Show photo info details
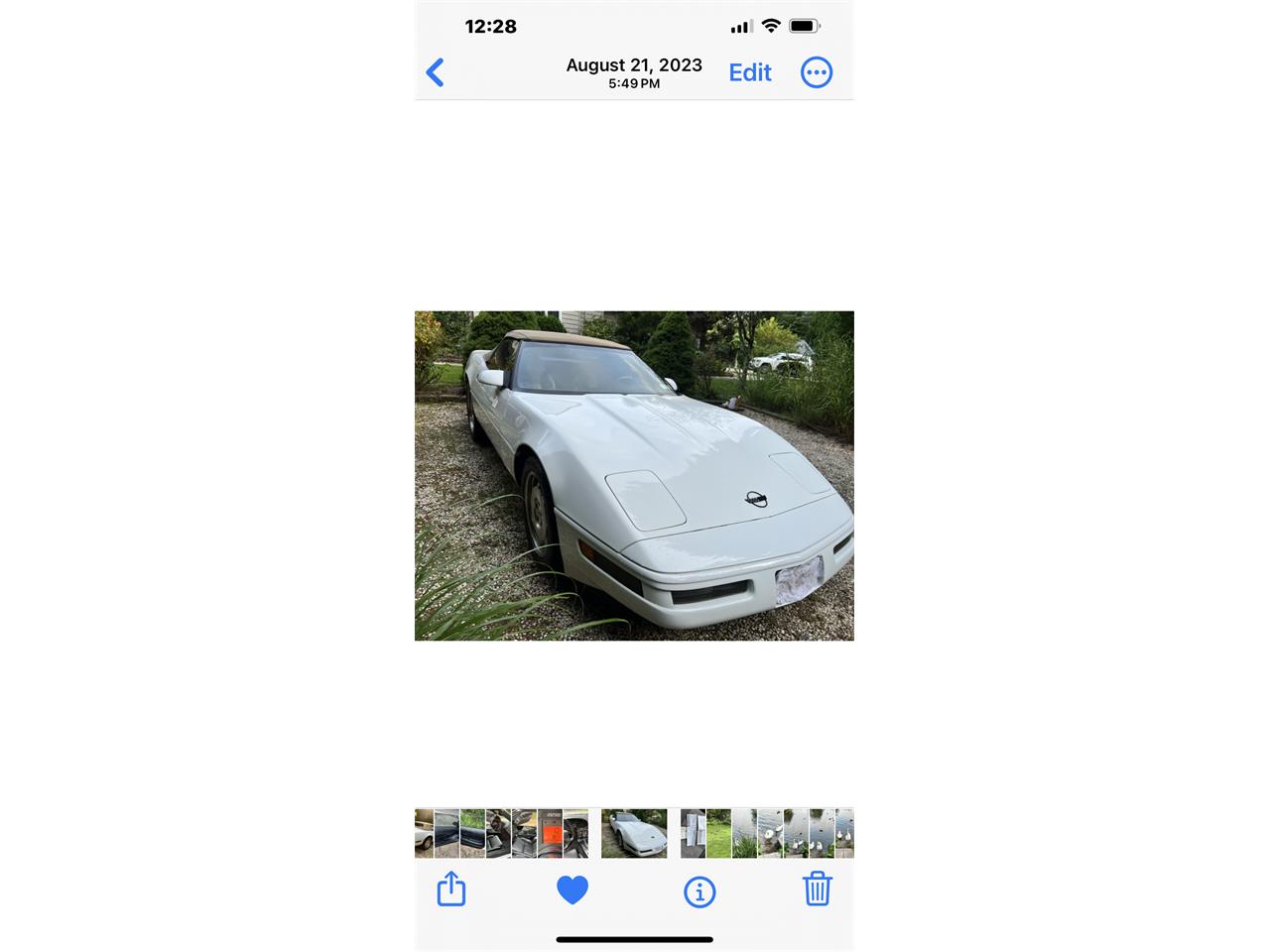1270x952 pixels. point(699,892)
